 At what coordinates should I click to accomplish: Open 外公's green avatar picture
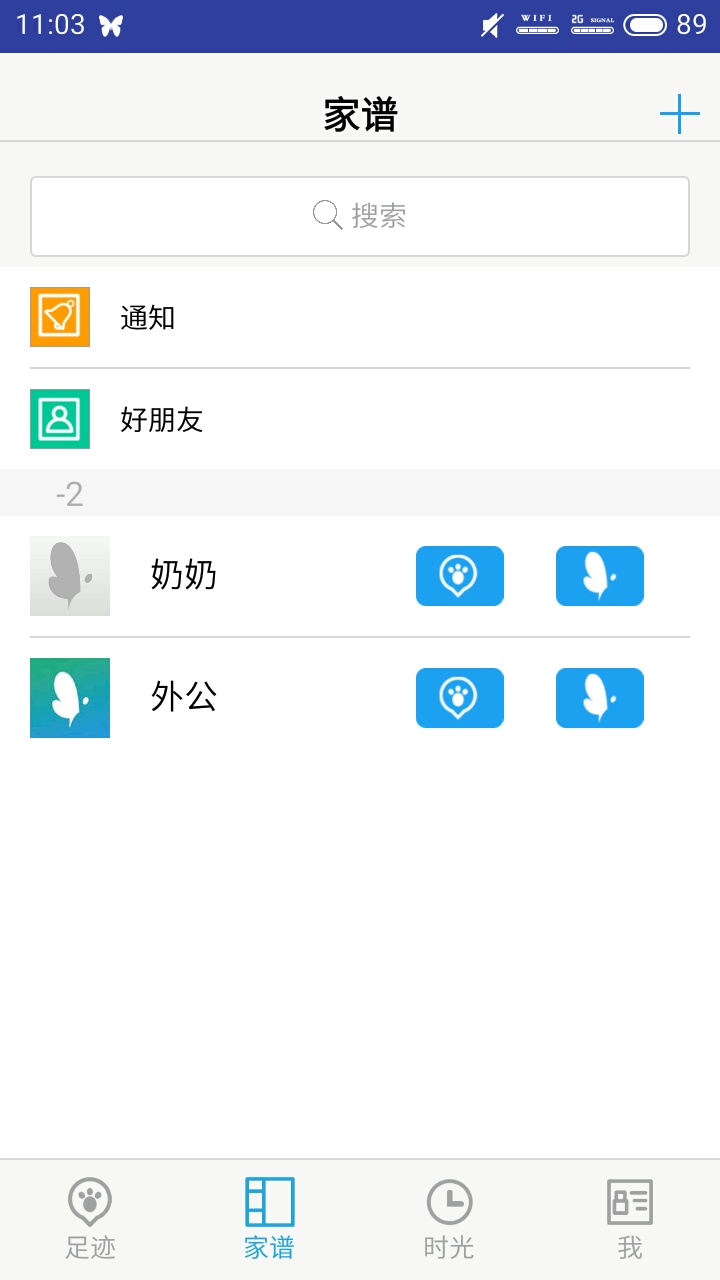pos(69,698)
